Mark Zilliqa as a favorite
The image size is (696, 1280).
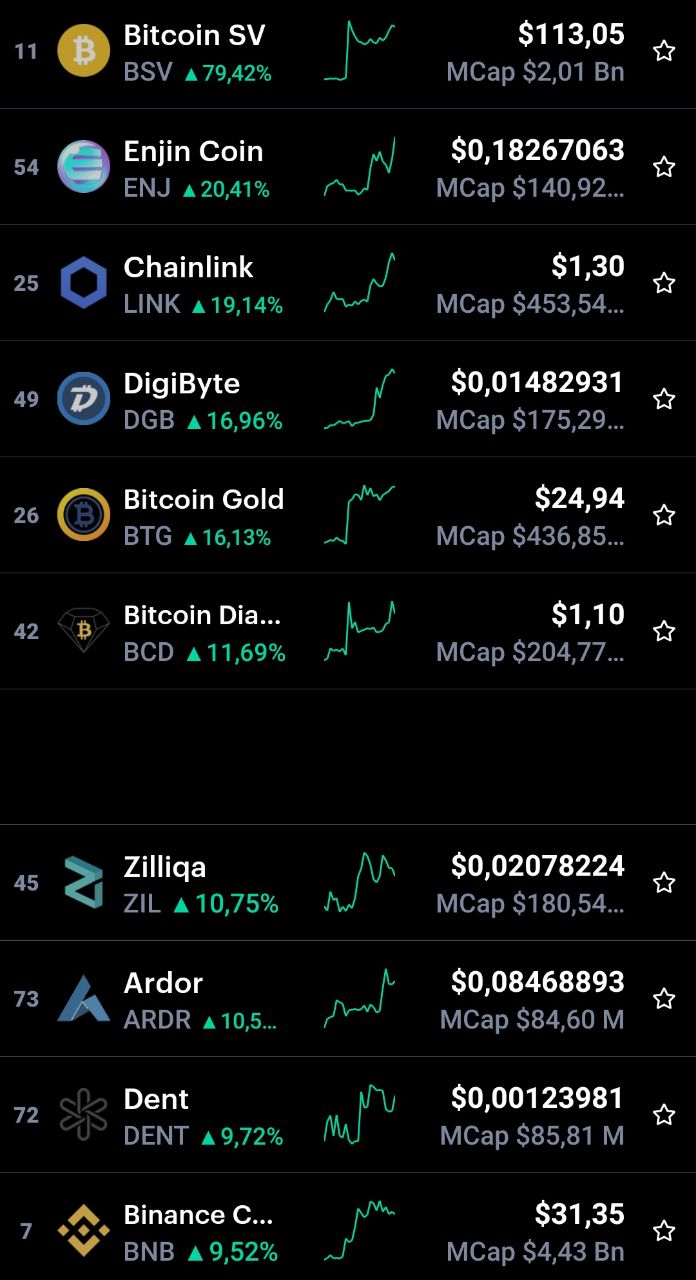point(664,883)
